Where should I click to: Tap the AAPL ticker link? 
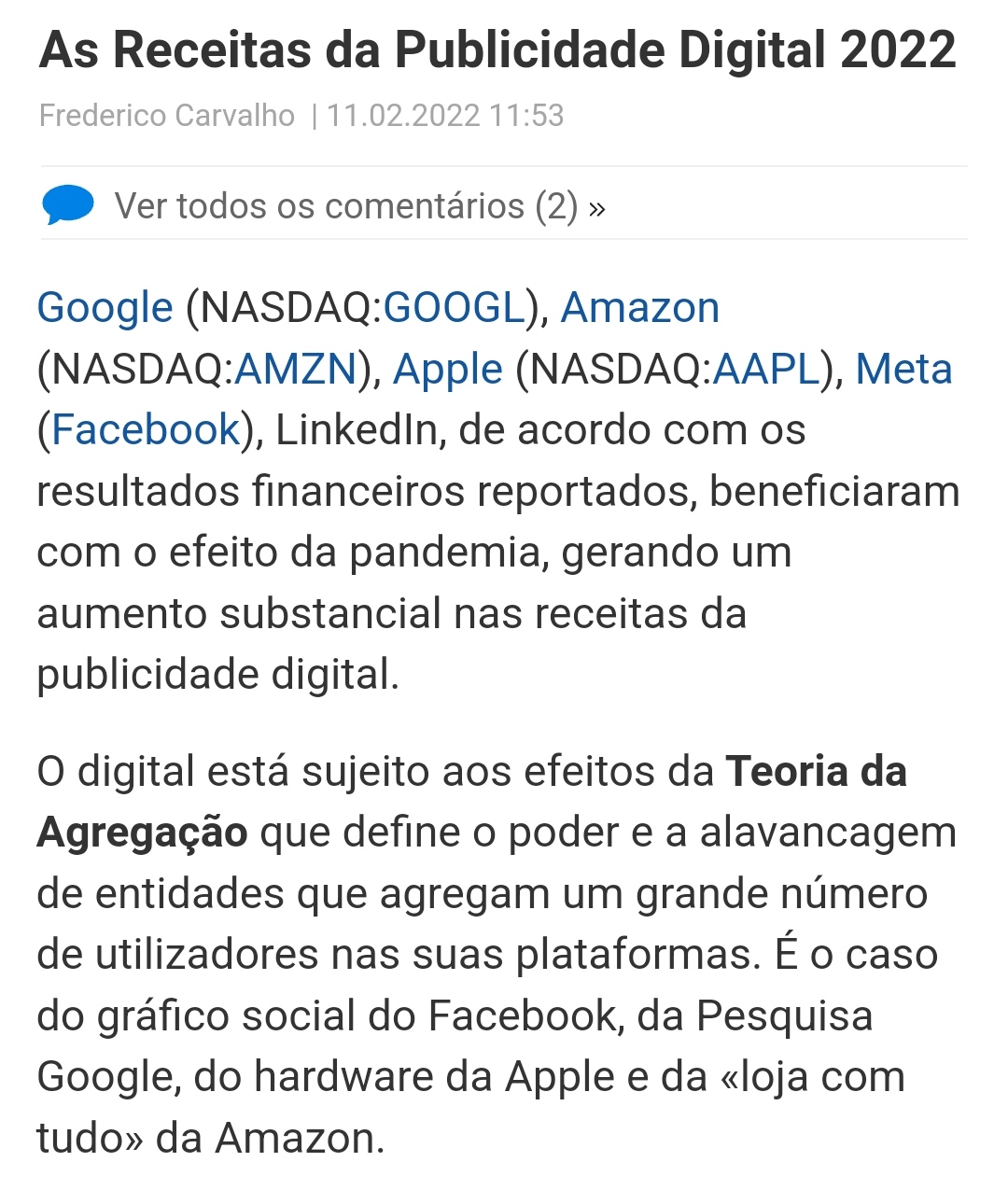click(x=766, y=370)
